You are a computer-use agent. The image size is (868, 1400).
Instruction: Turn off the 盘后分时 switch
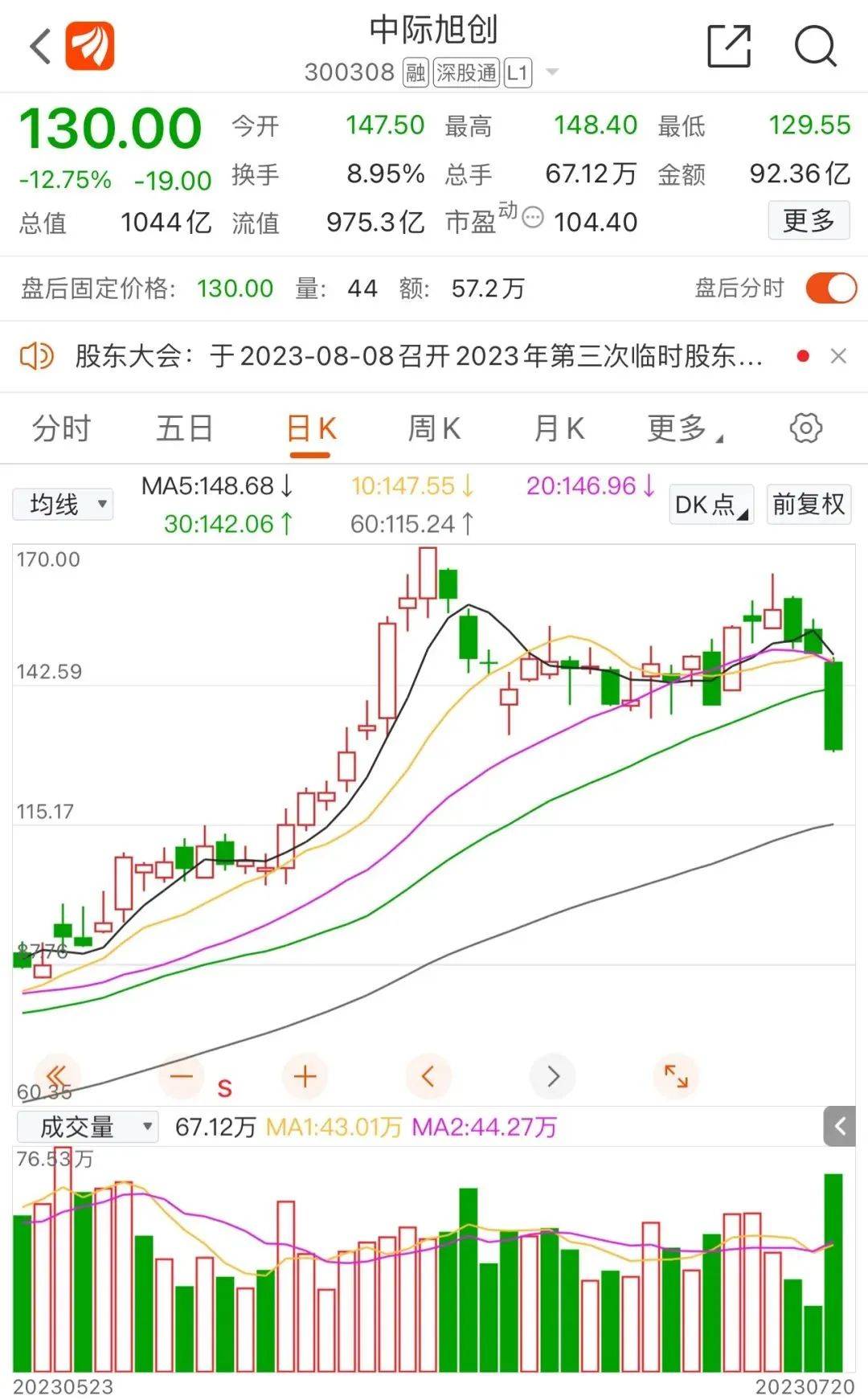point(831,288)
